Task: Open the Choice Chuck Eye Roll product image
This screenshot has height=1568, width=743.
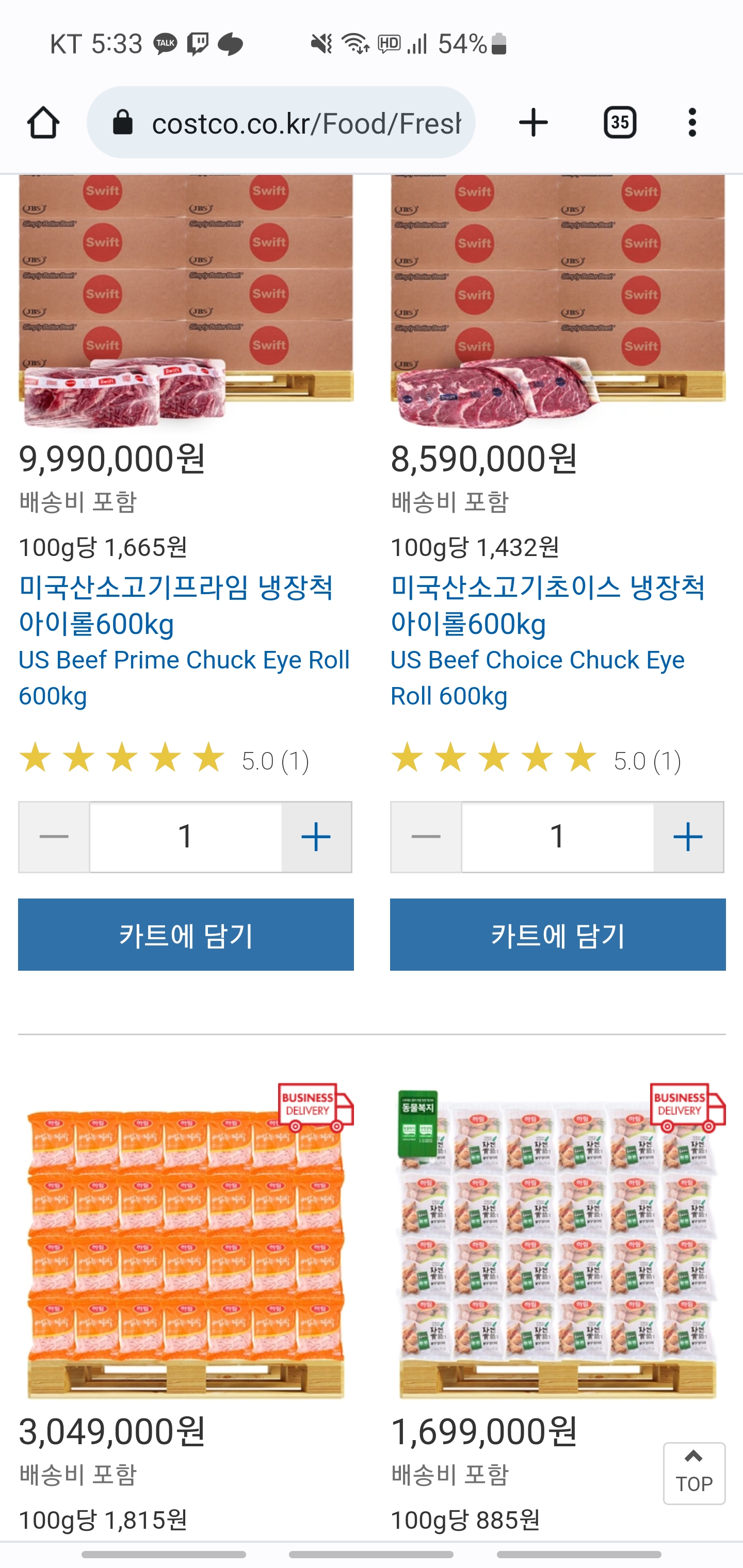Action: [x=558, y=301]
